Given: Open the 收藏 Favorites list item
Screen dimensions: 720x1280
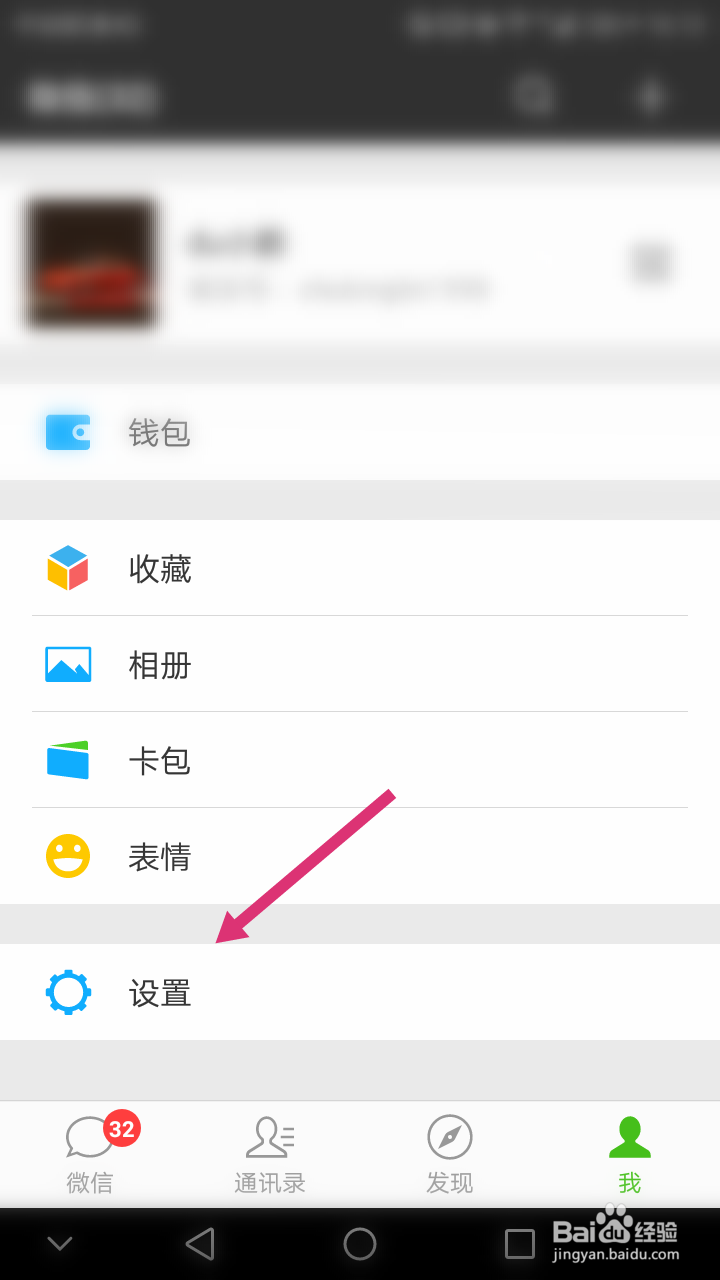Looking at the screenshot, I should coord(360,569).
